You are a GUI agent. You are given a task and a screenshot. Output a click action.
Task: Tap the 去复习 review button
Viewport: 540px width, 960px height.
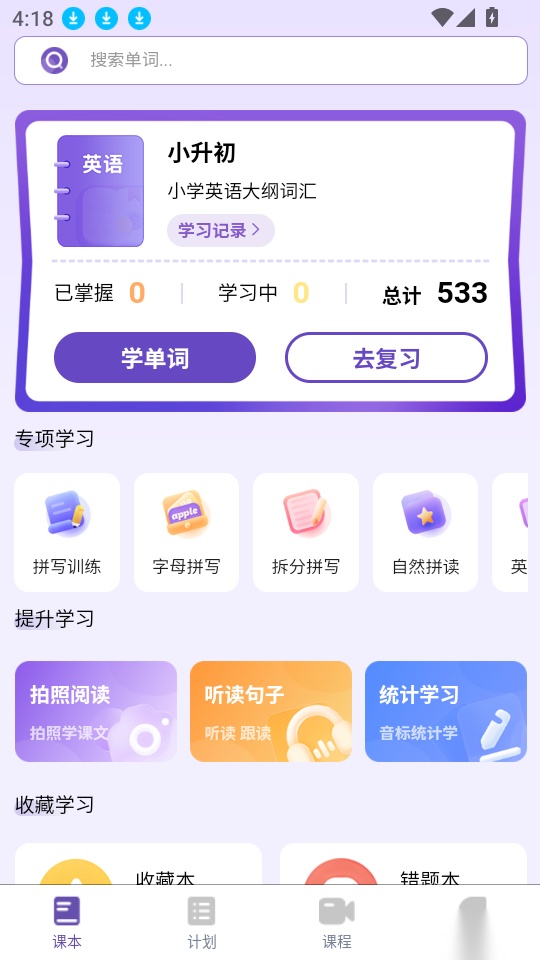[386, 358]
